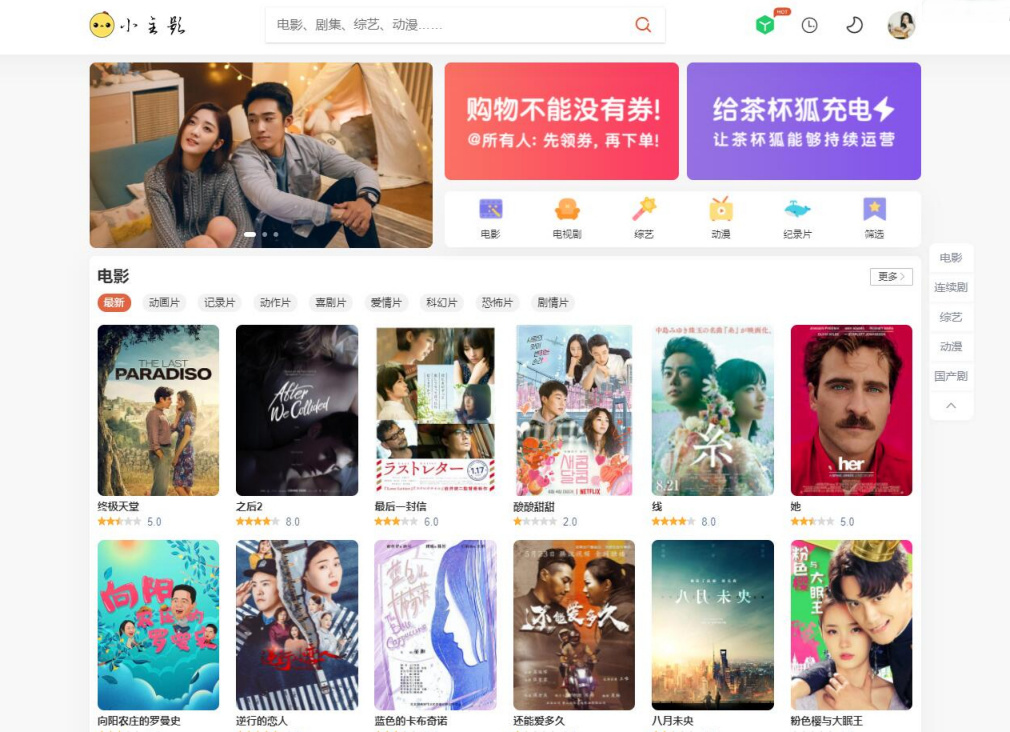Open the 纪录片 category icon
1010x732 pixels.
pos(797,217)
